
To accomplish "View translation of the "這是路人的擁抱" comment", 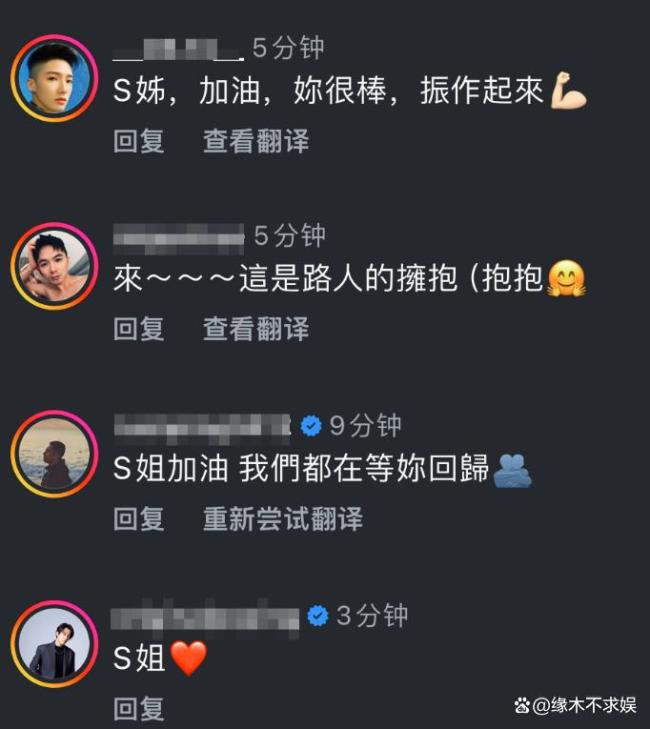I will (x=256, y=328).
